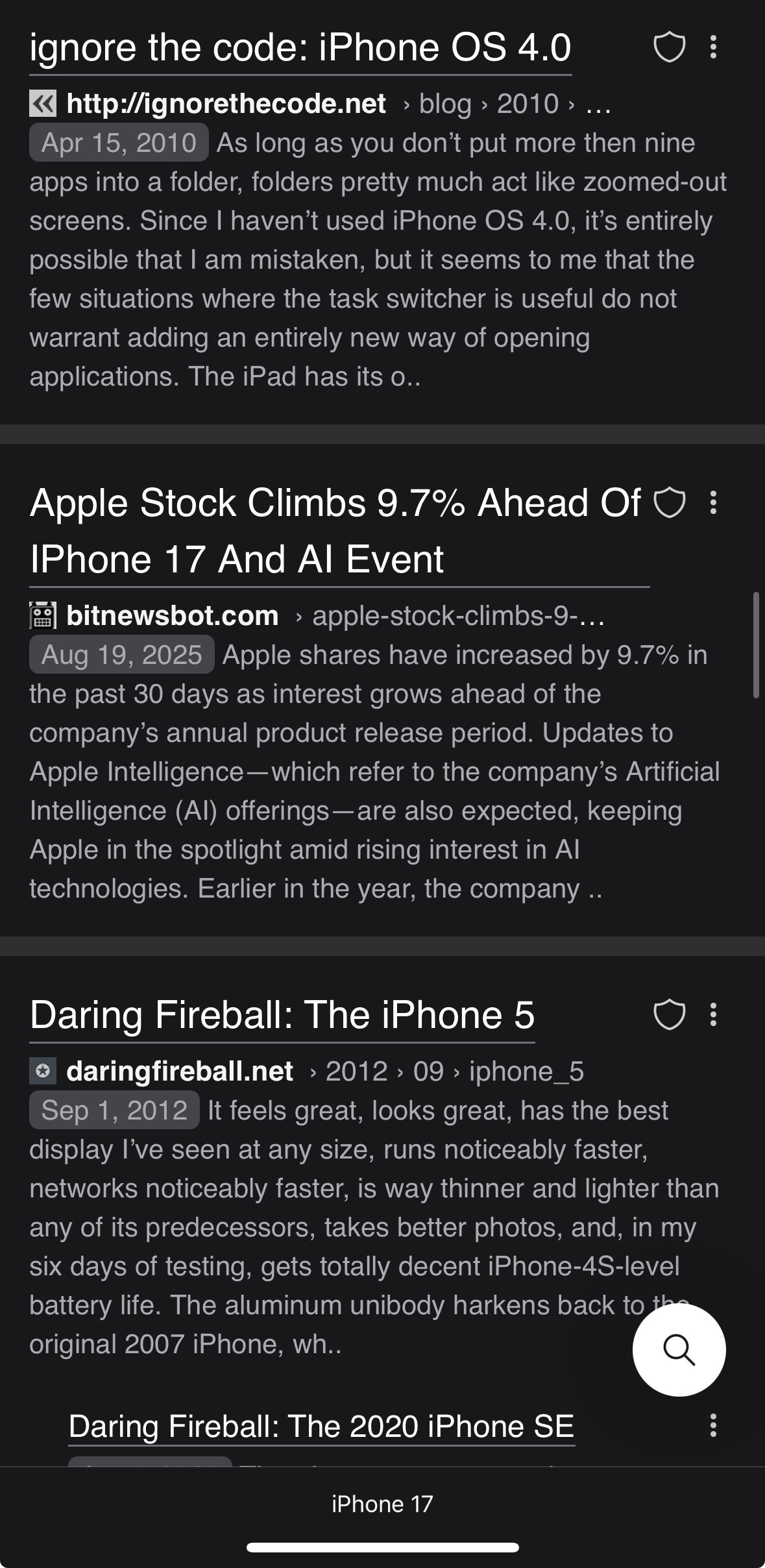
Task: Tap the "iPhone 17" bar at the bottom
Action: coord(382,1504)
